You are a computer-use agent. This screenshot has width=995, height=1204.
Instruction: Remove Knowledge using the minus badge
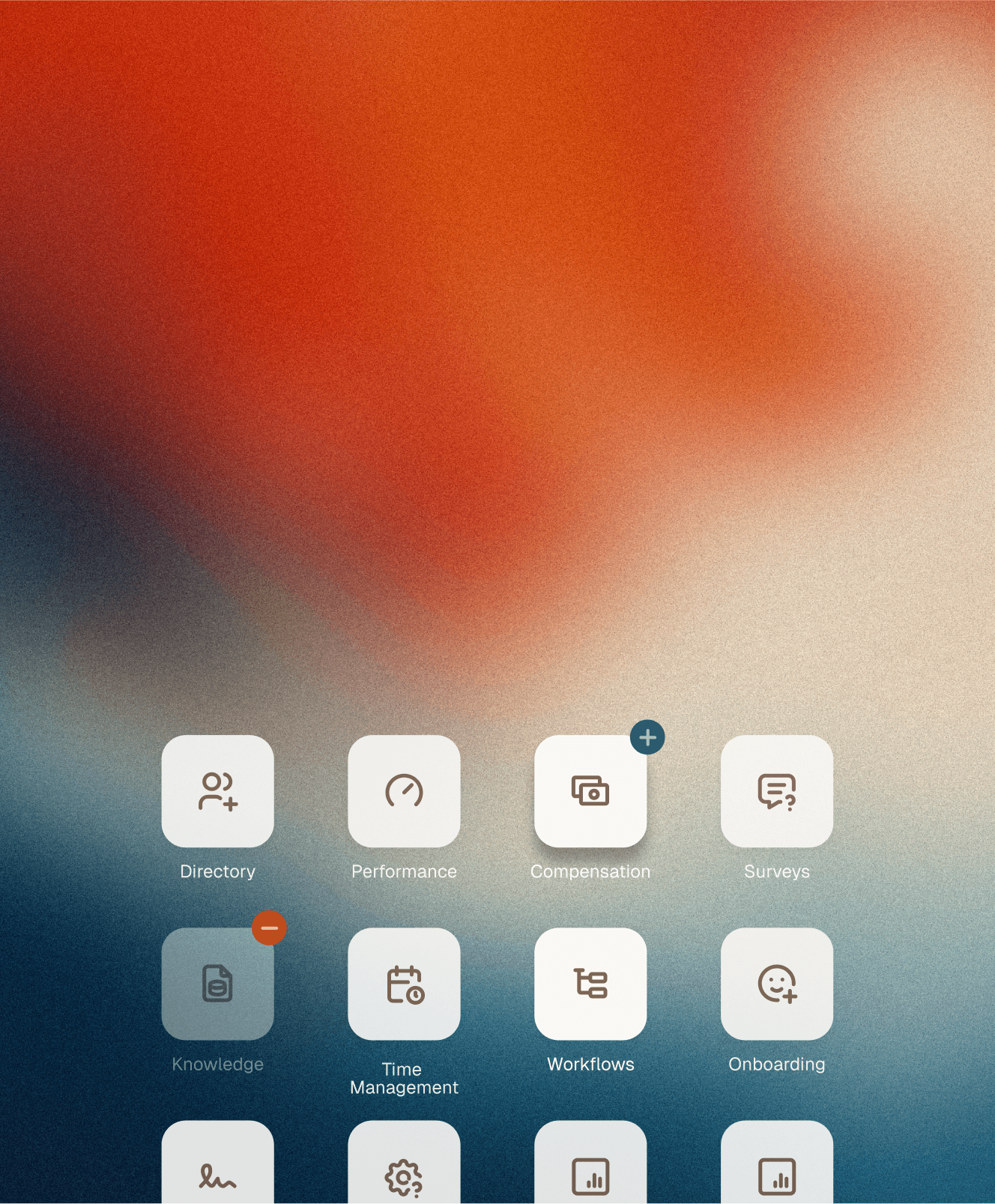[269, 928]
